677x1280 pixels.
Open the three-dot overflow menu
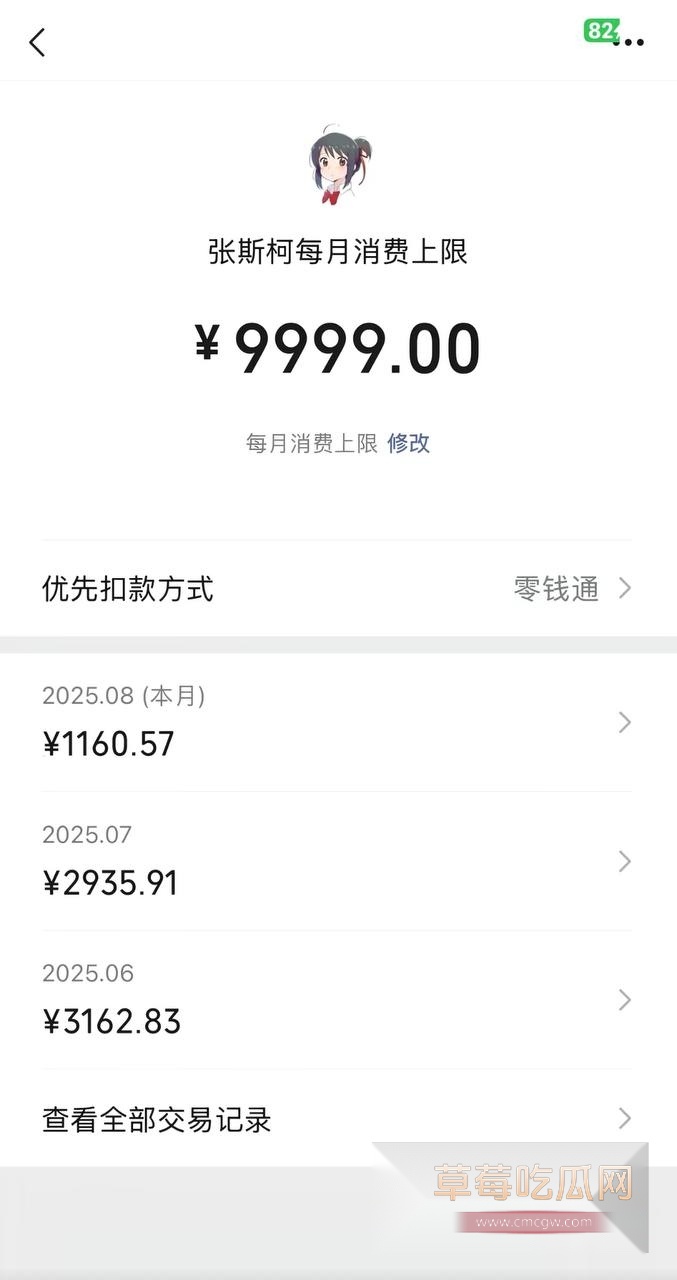(629, 42)
